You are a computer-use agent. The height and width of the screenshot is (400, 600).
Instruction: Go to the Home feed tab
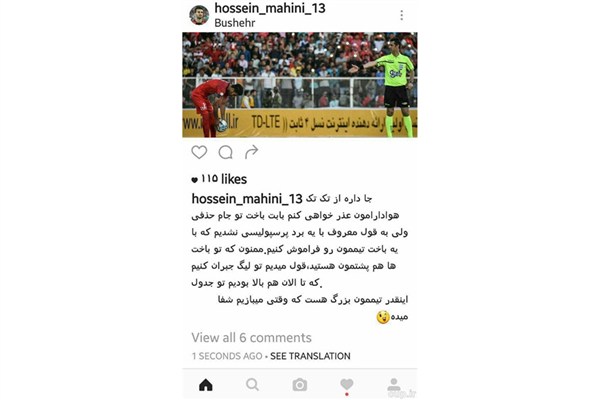(x=205, y=384)
